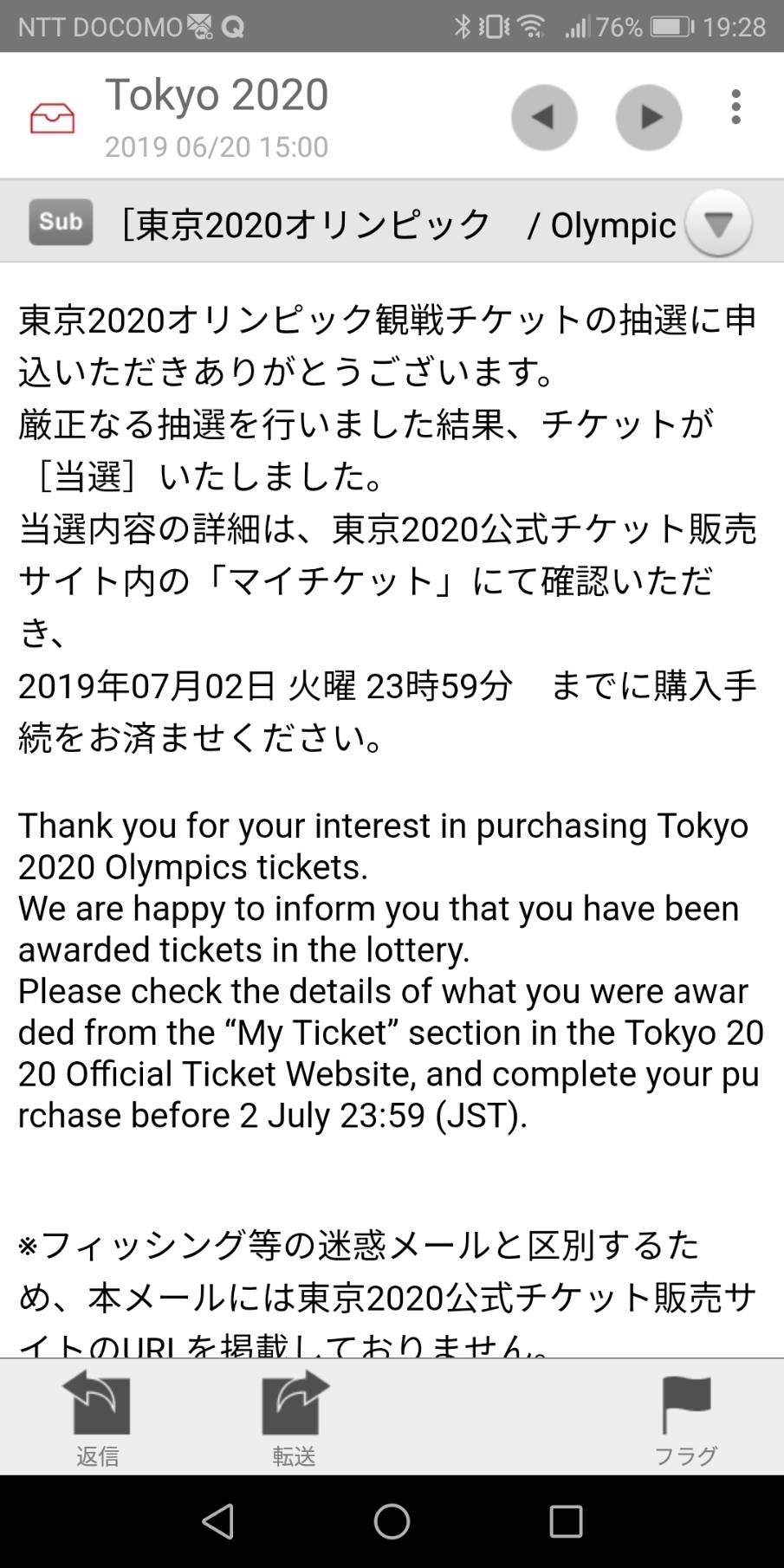784x1568 pixels.
Task: Reply to this email (返信)
Action: [97, 1419]
